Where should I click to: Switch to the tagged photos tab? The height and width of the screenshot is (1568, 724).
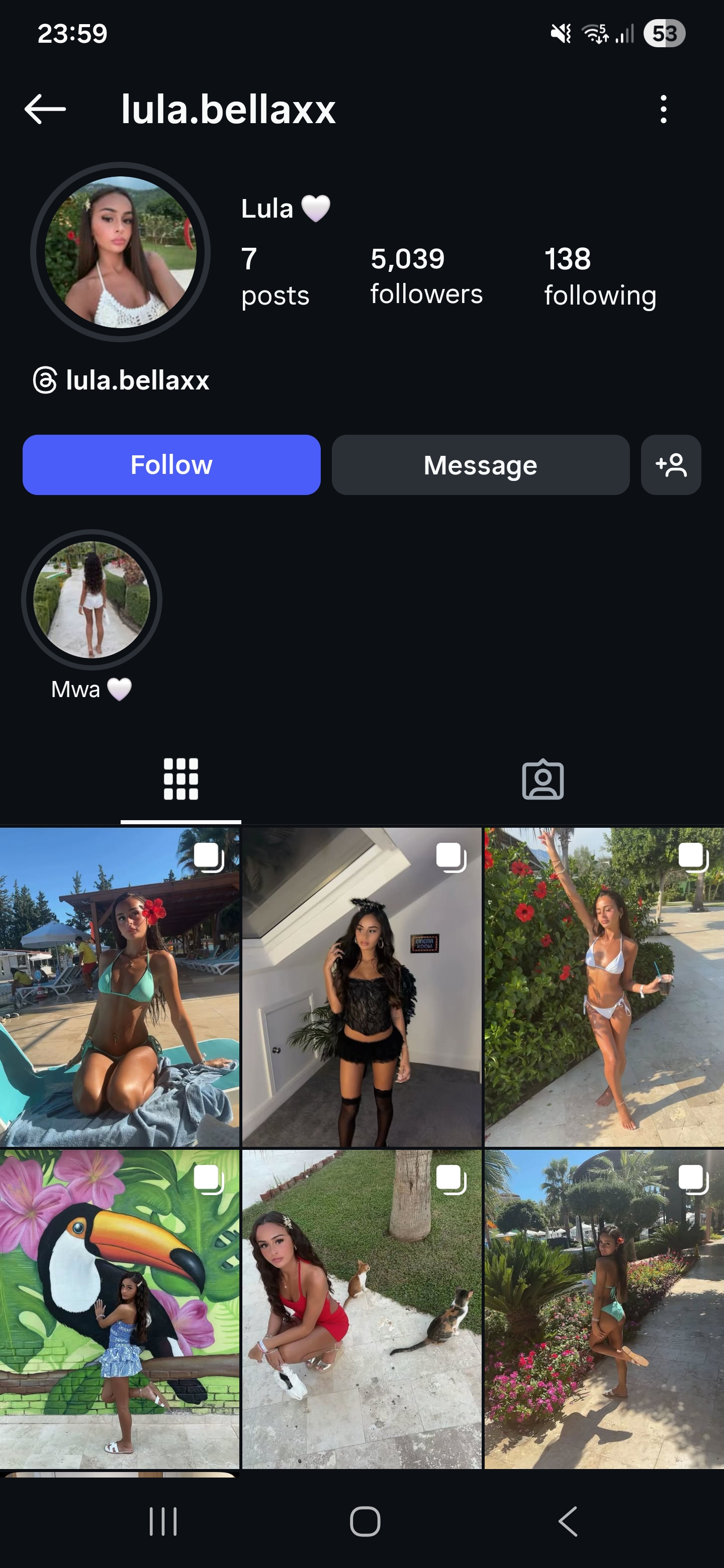542,779
